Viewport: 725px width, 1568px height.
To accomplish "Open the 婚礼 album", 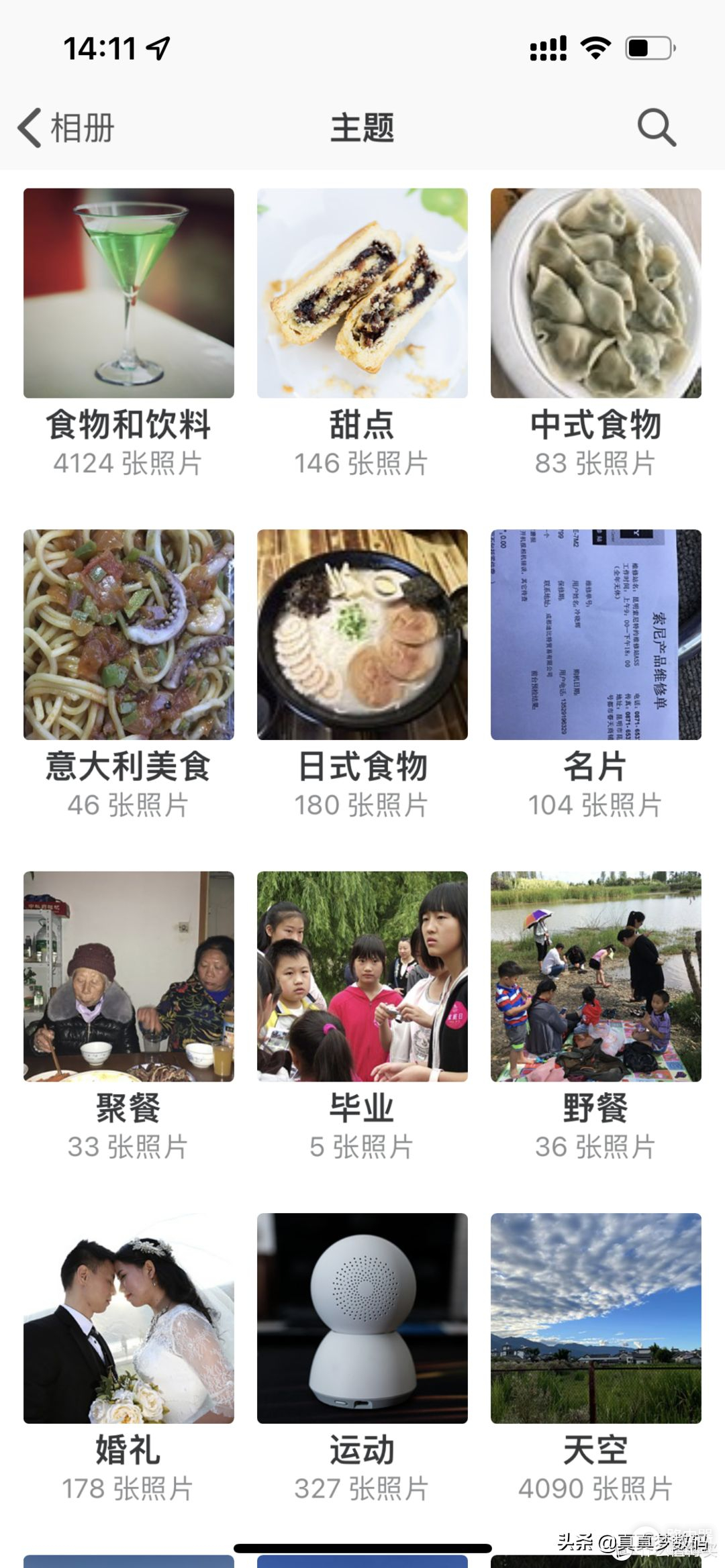I will pos(128,1318).
